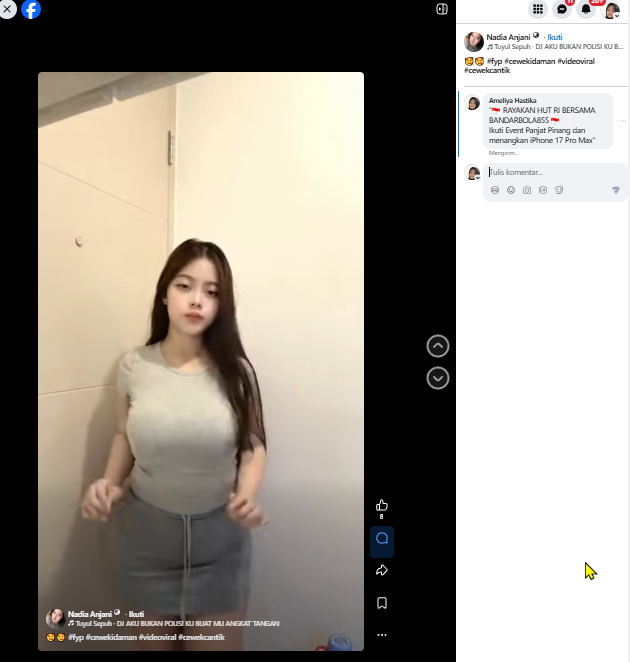The height and width of the screenshot is (662, 630).
Task: Open the account profile menu
Action: [x=610, y=9]
